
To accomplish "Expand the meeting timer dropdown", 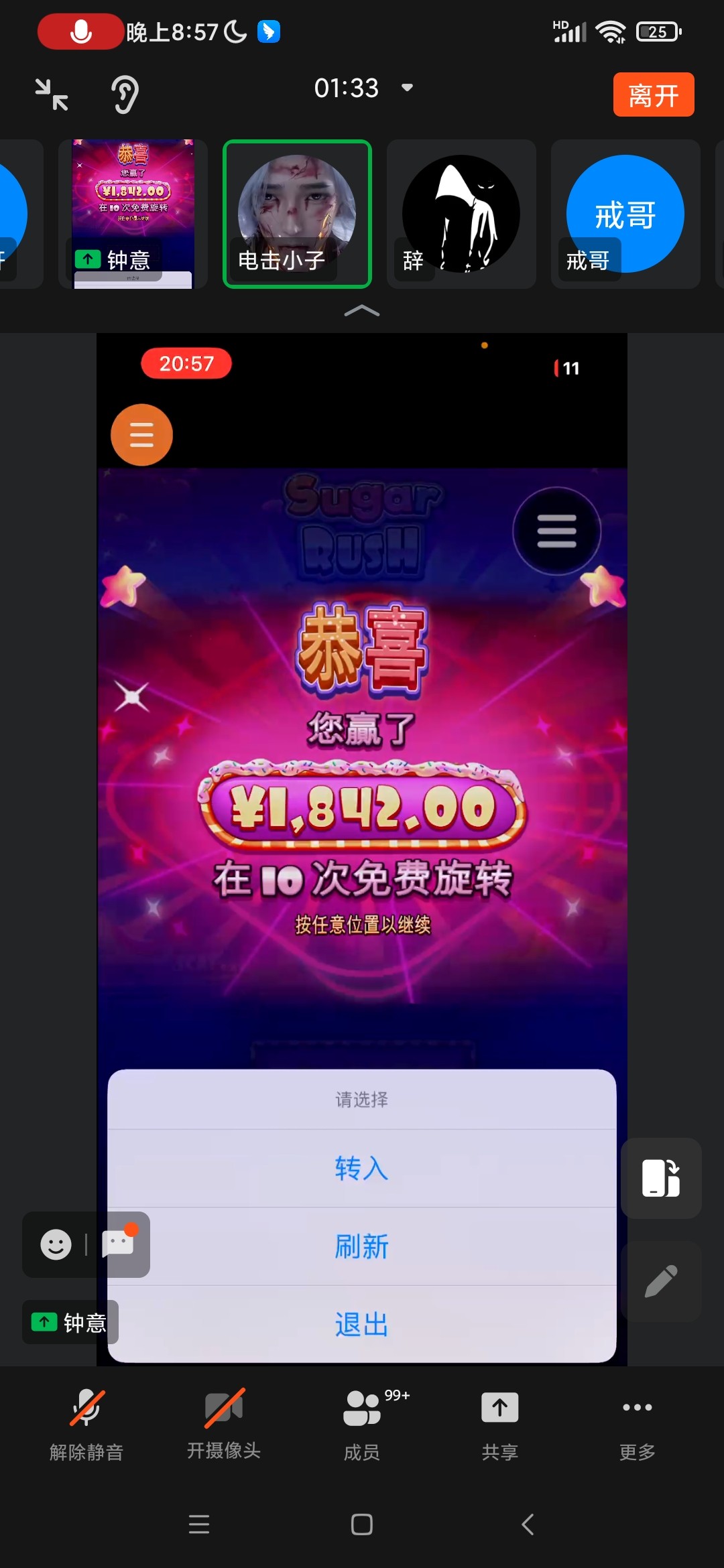I will [x=407, y=88].
